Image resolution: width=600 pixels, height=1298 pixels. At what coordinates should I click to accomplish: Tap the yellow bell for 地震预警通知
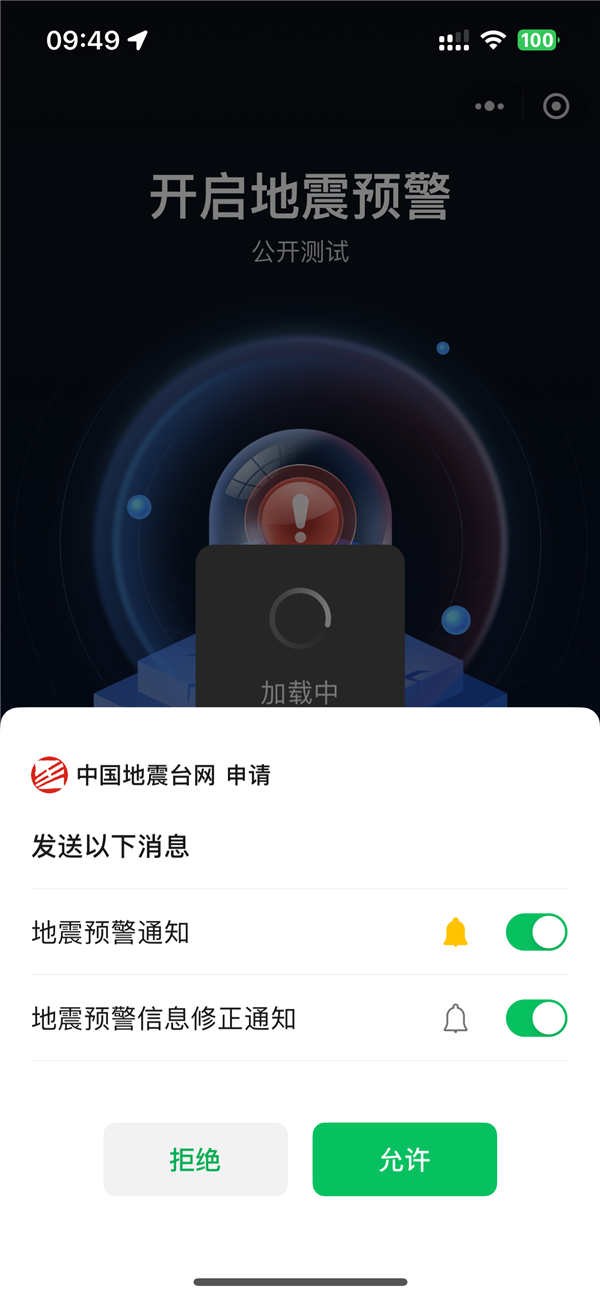tap(455, 932)
